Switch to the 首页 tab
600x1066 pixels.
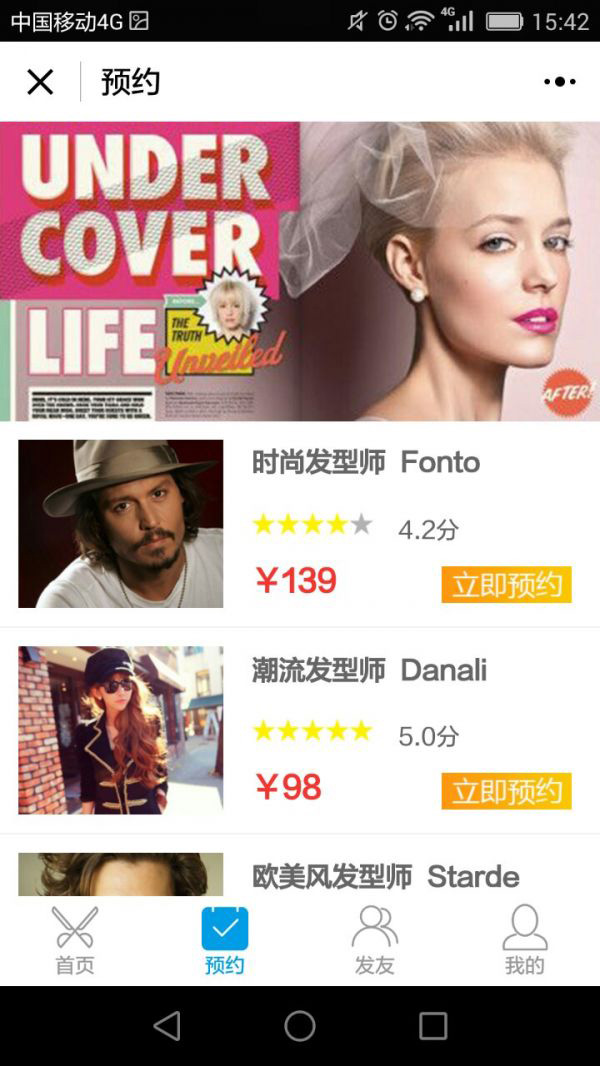tap(75, 940)
